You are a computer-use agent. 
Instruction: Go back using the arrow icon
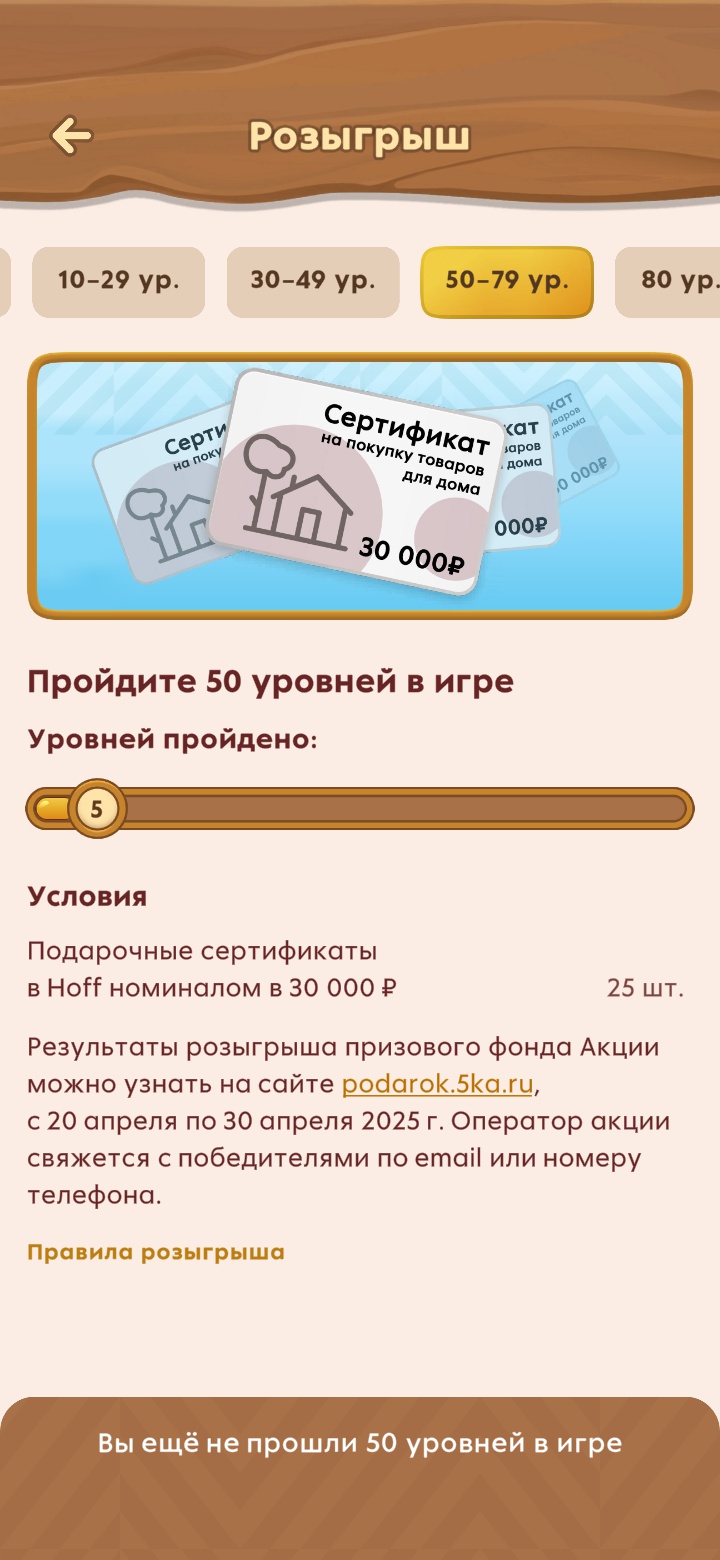tap(71, 136)
